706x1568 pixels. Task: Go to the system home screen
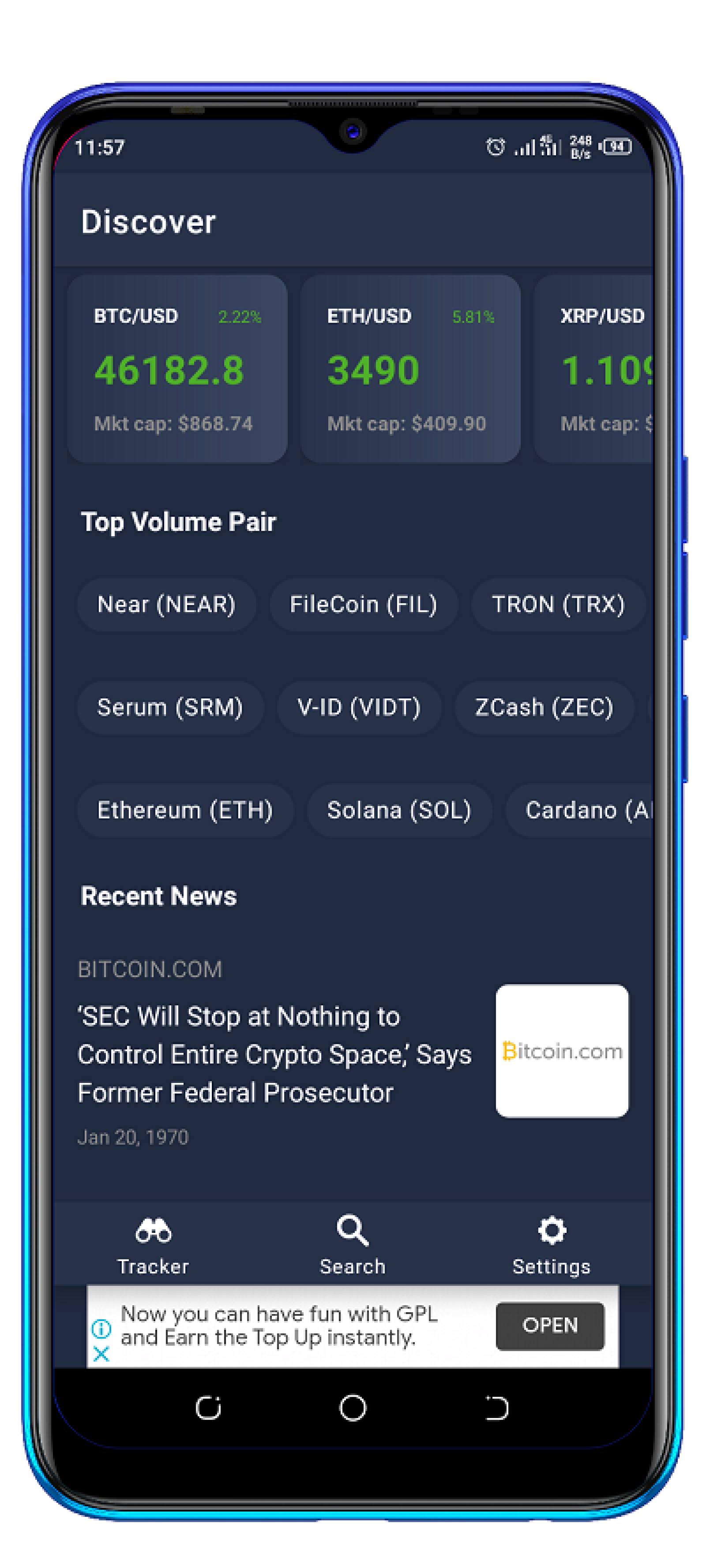pyautogui.click(x=353, y=1408)
